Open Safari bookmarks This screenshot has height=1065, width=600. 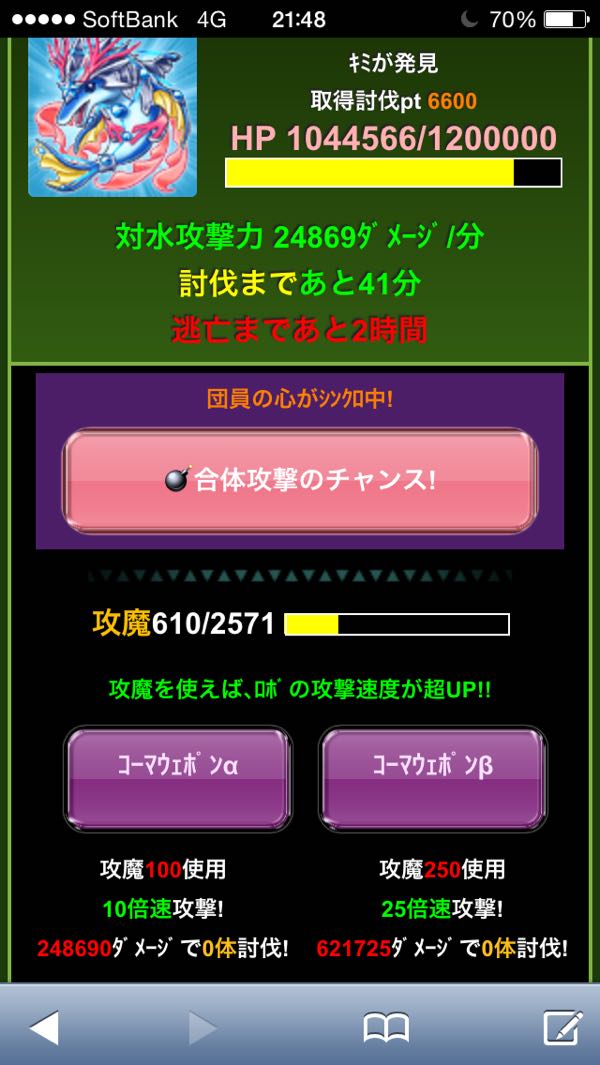[385, 1027]
